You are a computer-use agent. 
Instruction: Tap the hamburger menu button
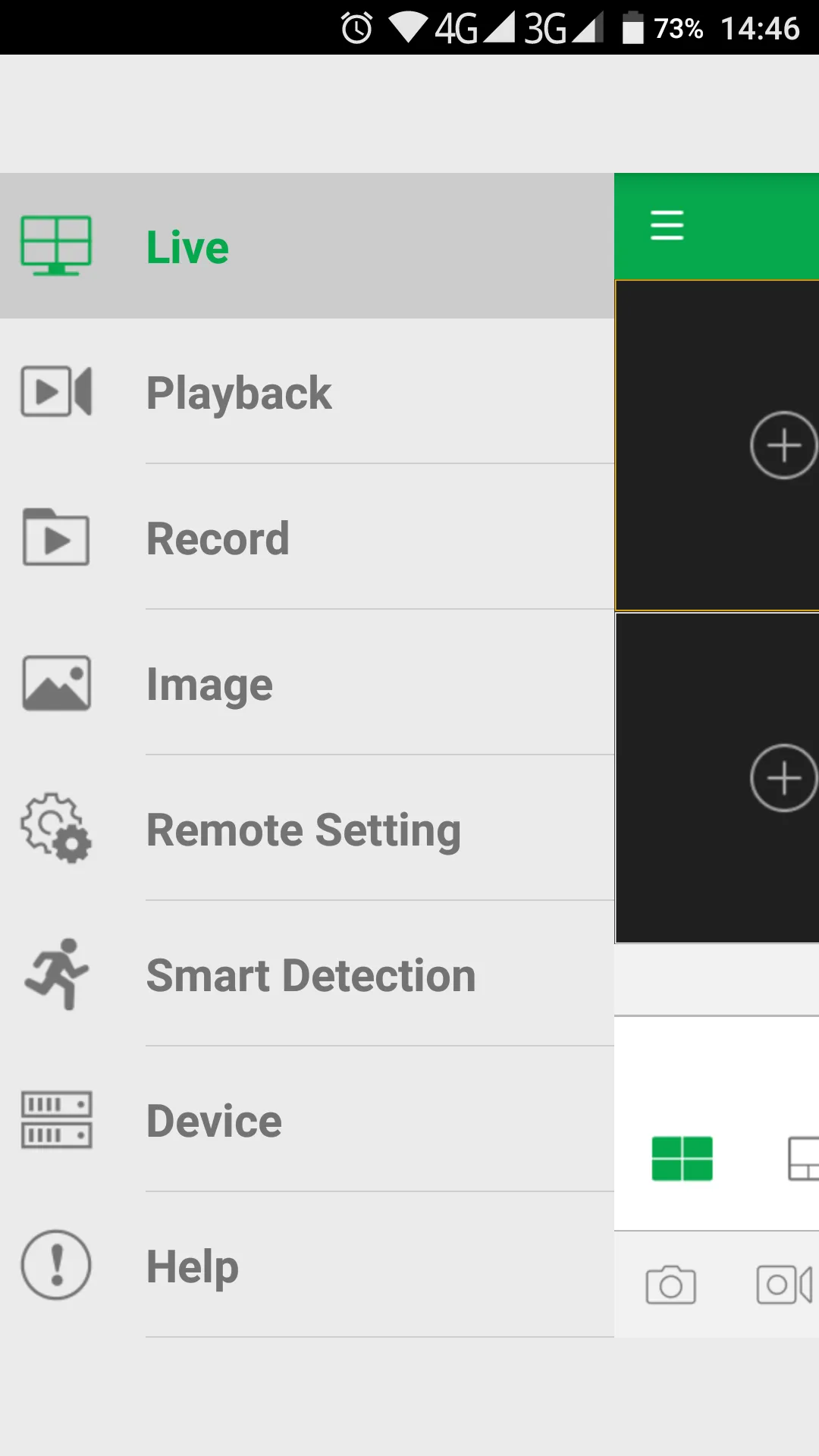(x=667, y=225)
